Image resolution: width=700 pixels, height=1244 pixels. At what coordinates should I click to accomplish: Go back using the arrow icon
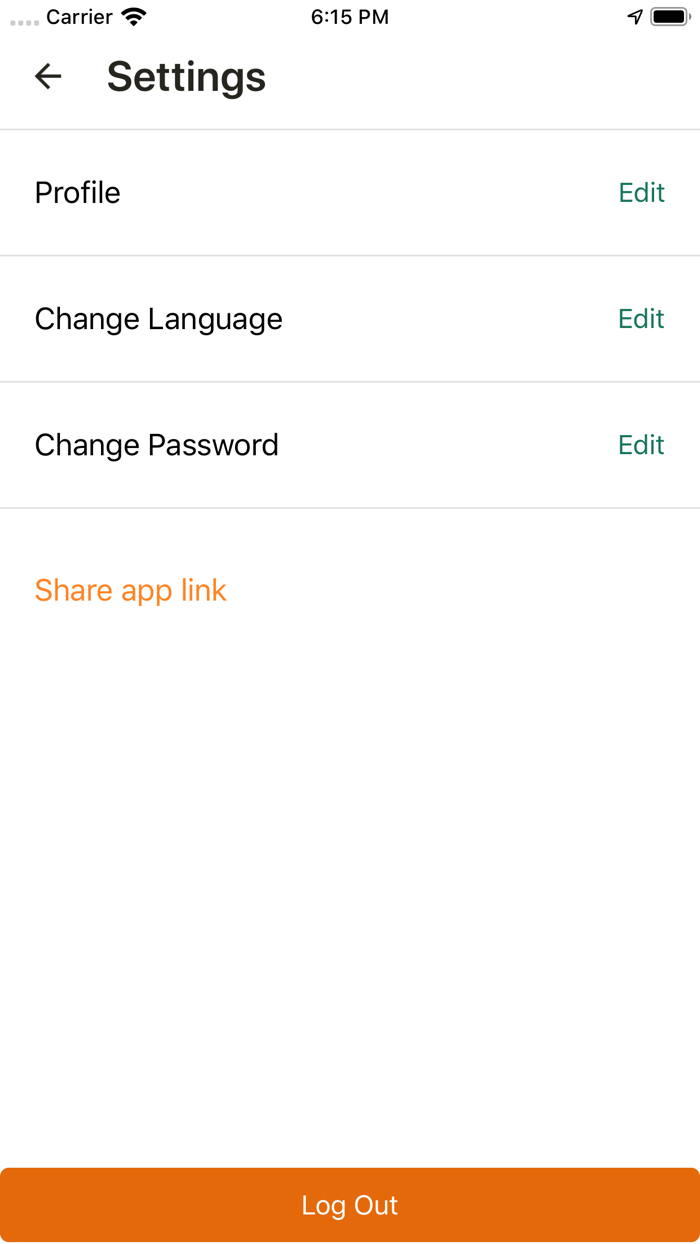tap(48, 76)
